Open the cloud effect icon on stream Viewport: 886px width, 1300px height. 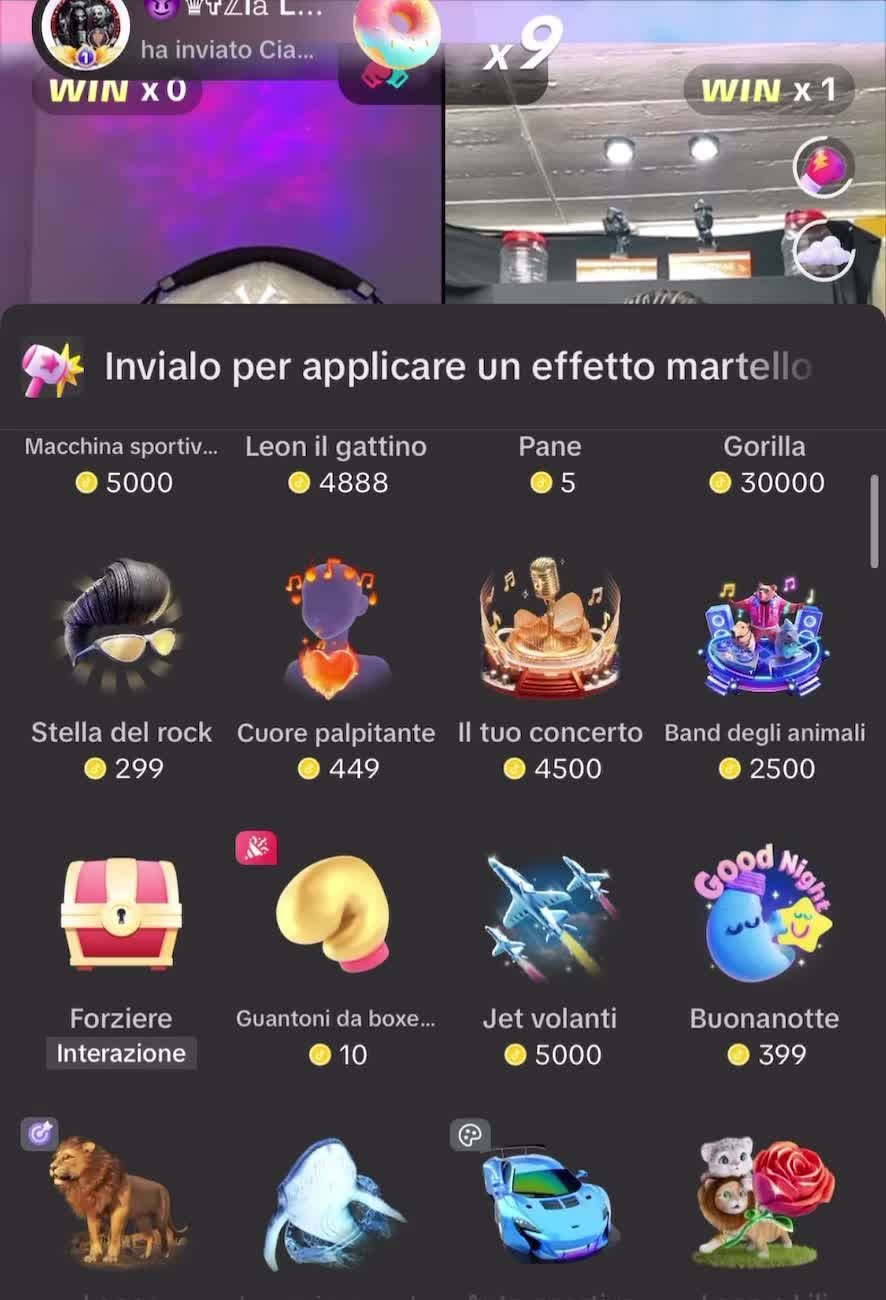822,250
